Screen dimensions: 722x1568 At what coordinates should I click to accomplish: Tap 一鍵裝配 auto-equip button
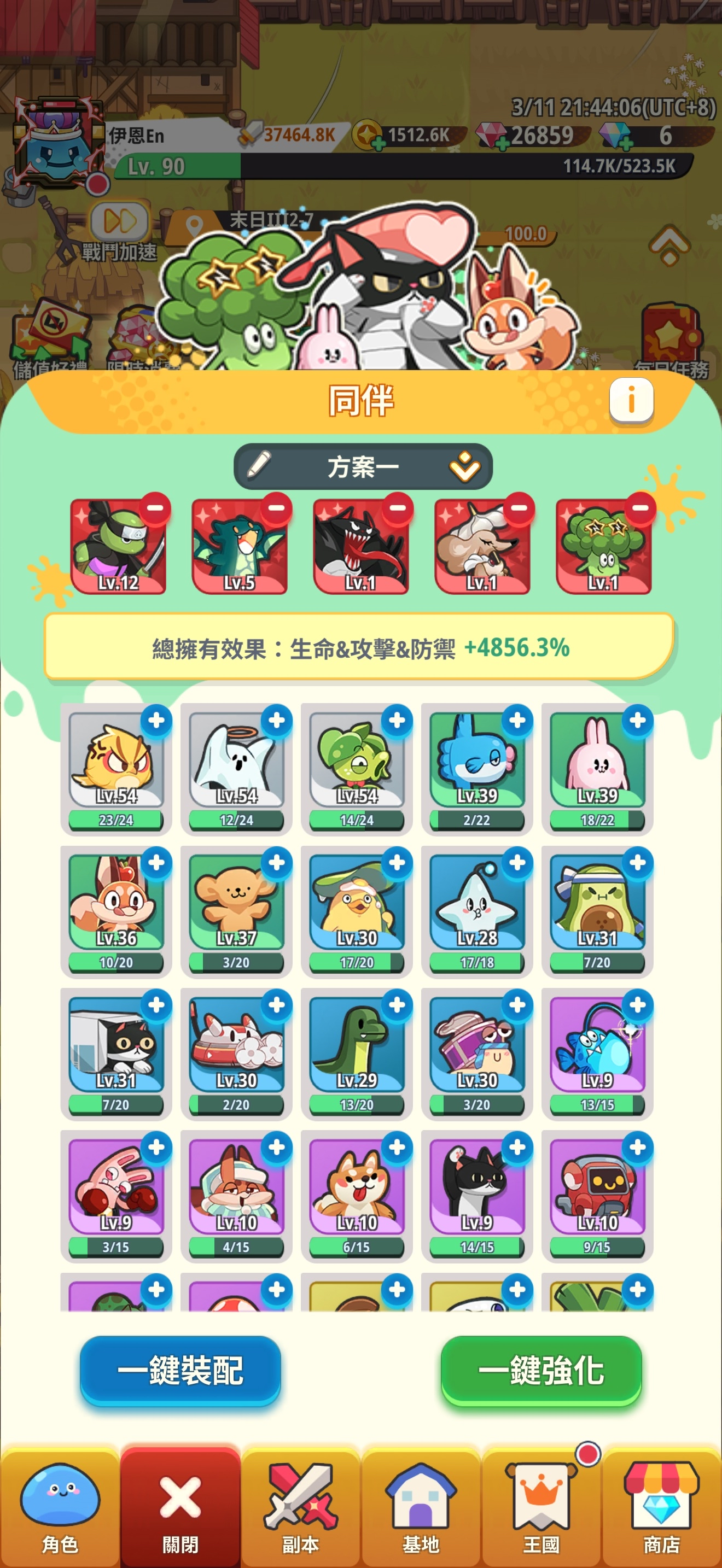click(180, 1371)
